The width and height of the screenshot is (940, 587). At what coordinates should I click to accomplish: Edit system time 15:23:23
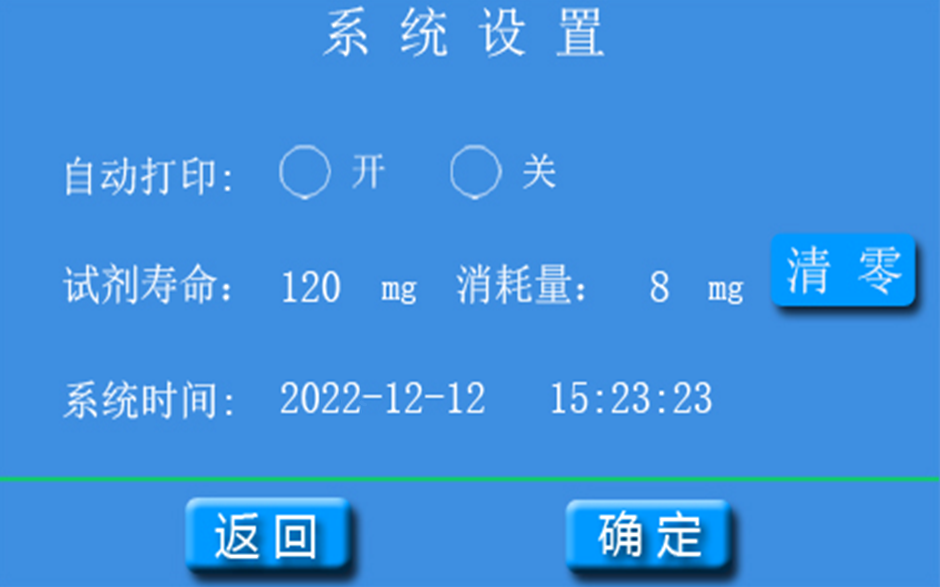pyautogui.click(x=631, y=399)
